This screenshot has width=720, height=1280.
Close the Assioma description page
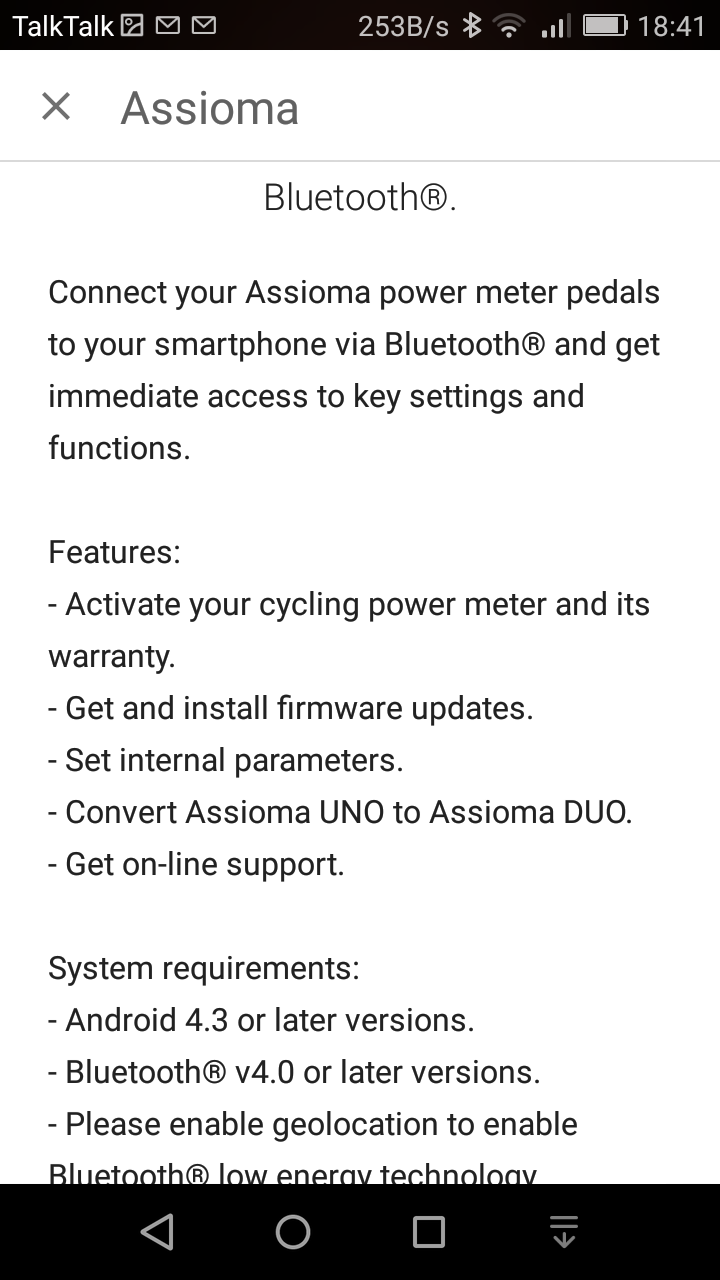click(56, 107)
